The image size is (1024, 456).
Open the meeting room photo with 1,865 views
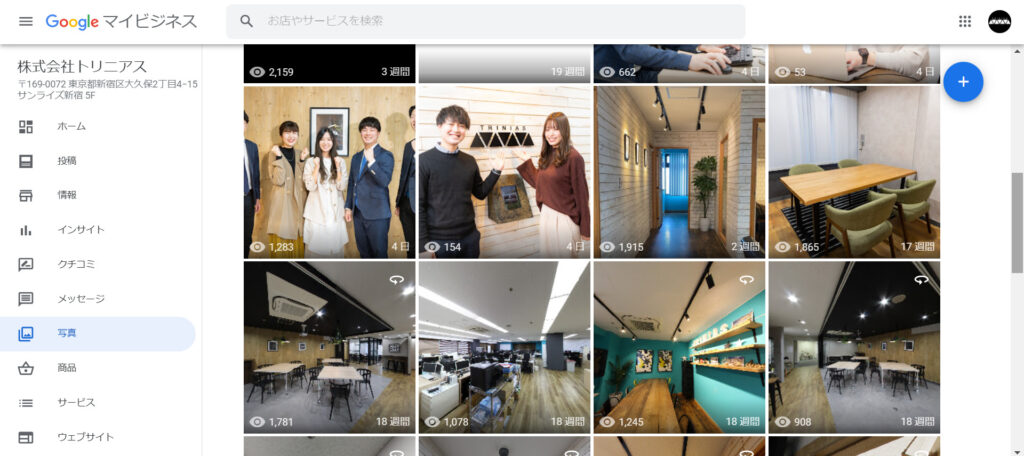point(853,171)
